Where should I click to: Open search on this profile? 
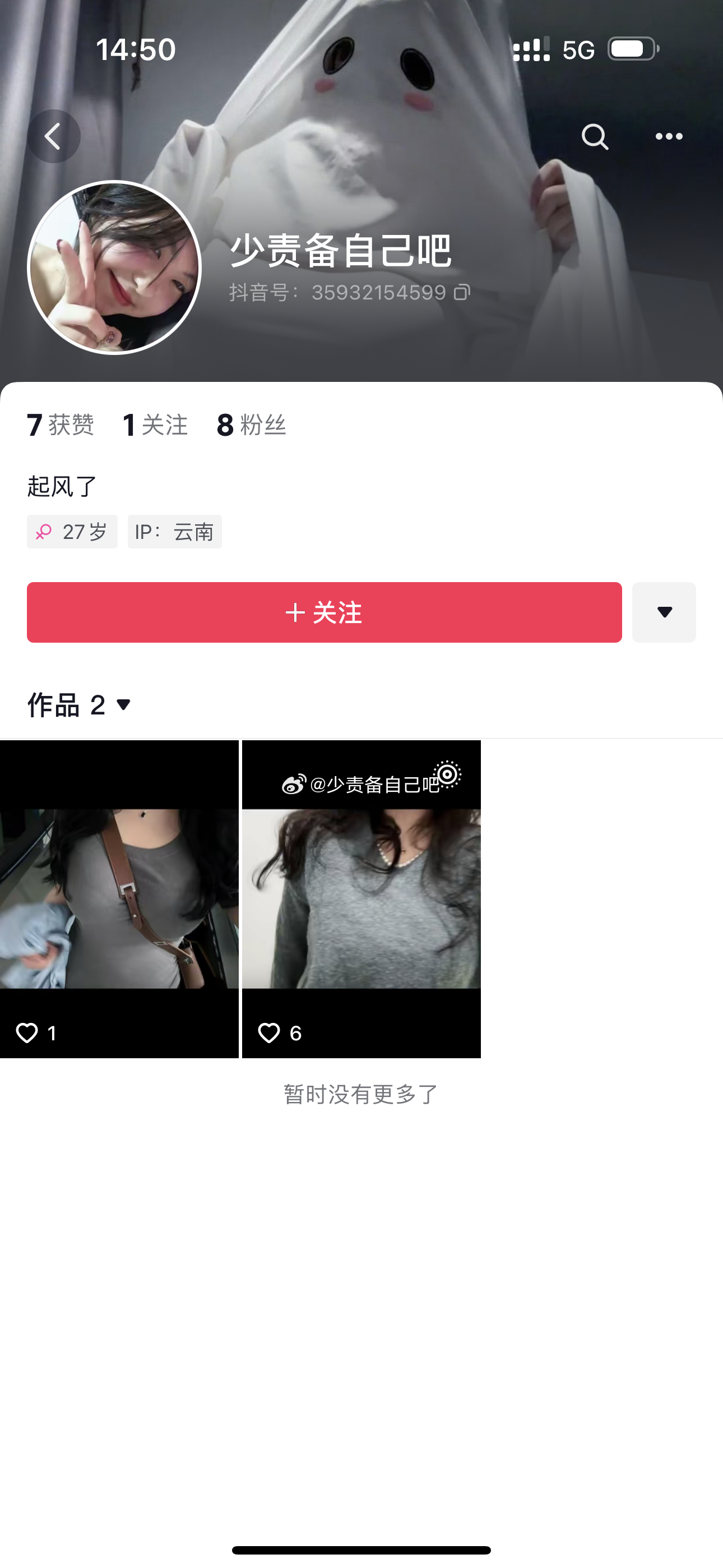[x=595, y=136]
